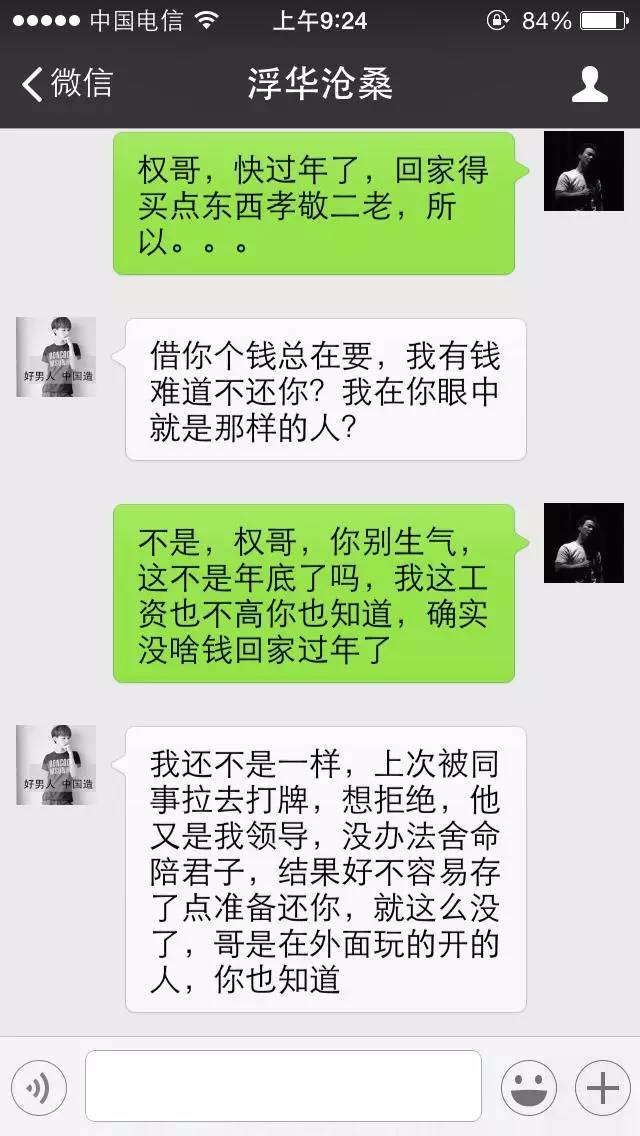Open your own avatar beside 权哥，快过年了 message
Screen dimensions: 640x1136
click(583, 171)
